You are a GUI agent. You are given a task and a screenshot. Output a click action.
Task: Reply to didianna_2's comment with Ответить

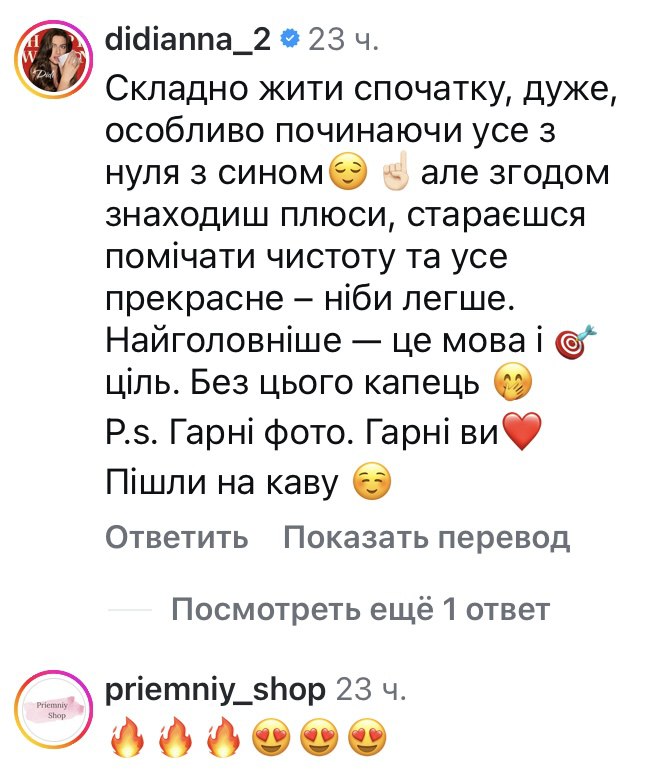coord(176,538)
